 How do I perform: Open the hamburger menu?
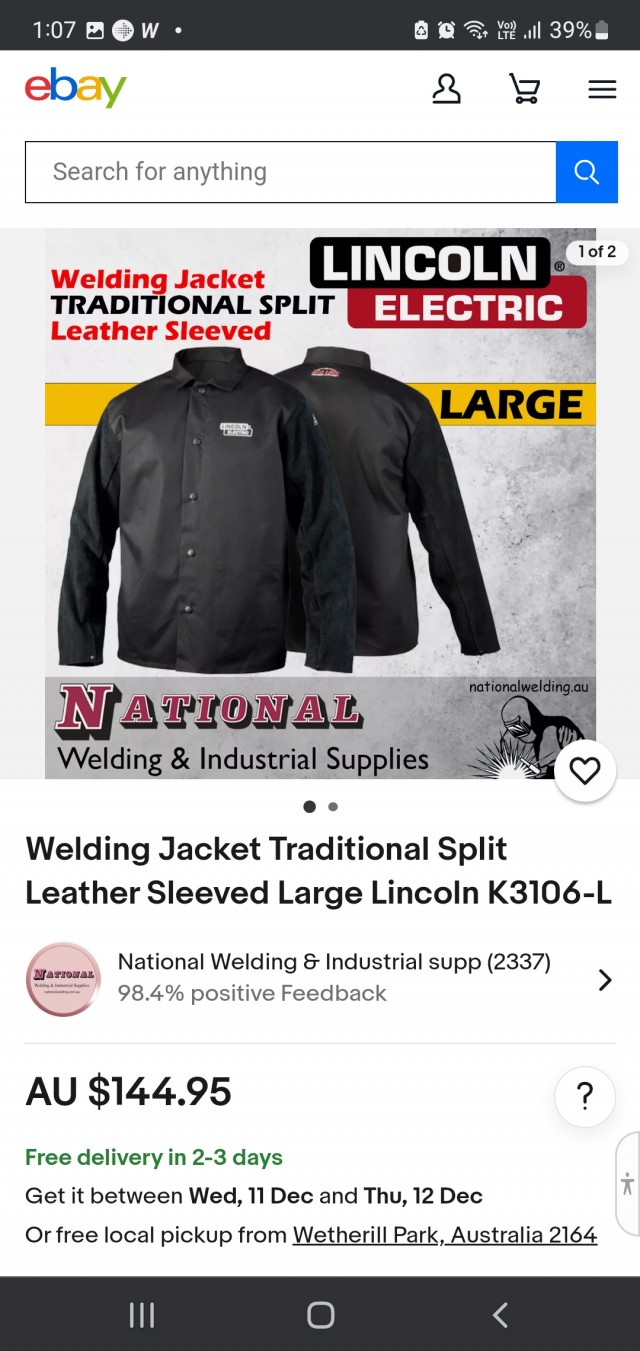click(x=602, y=89)
